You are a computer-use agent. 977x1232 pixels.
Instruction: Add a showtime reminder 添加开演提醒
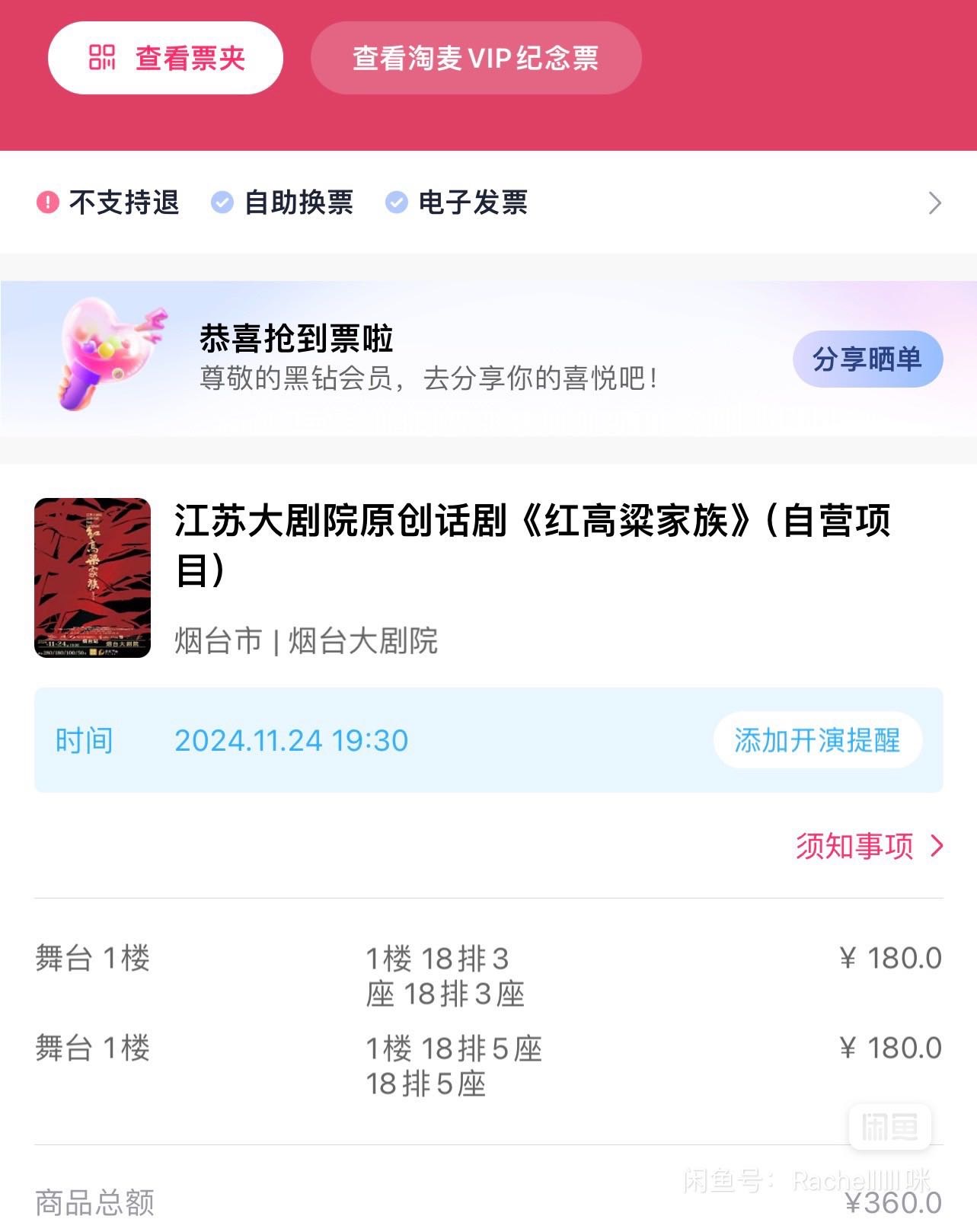817,740
